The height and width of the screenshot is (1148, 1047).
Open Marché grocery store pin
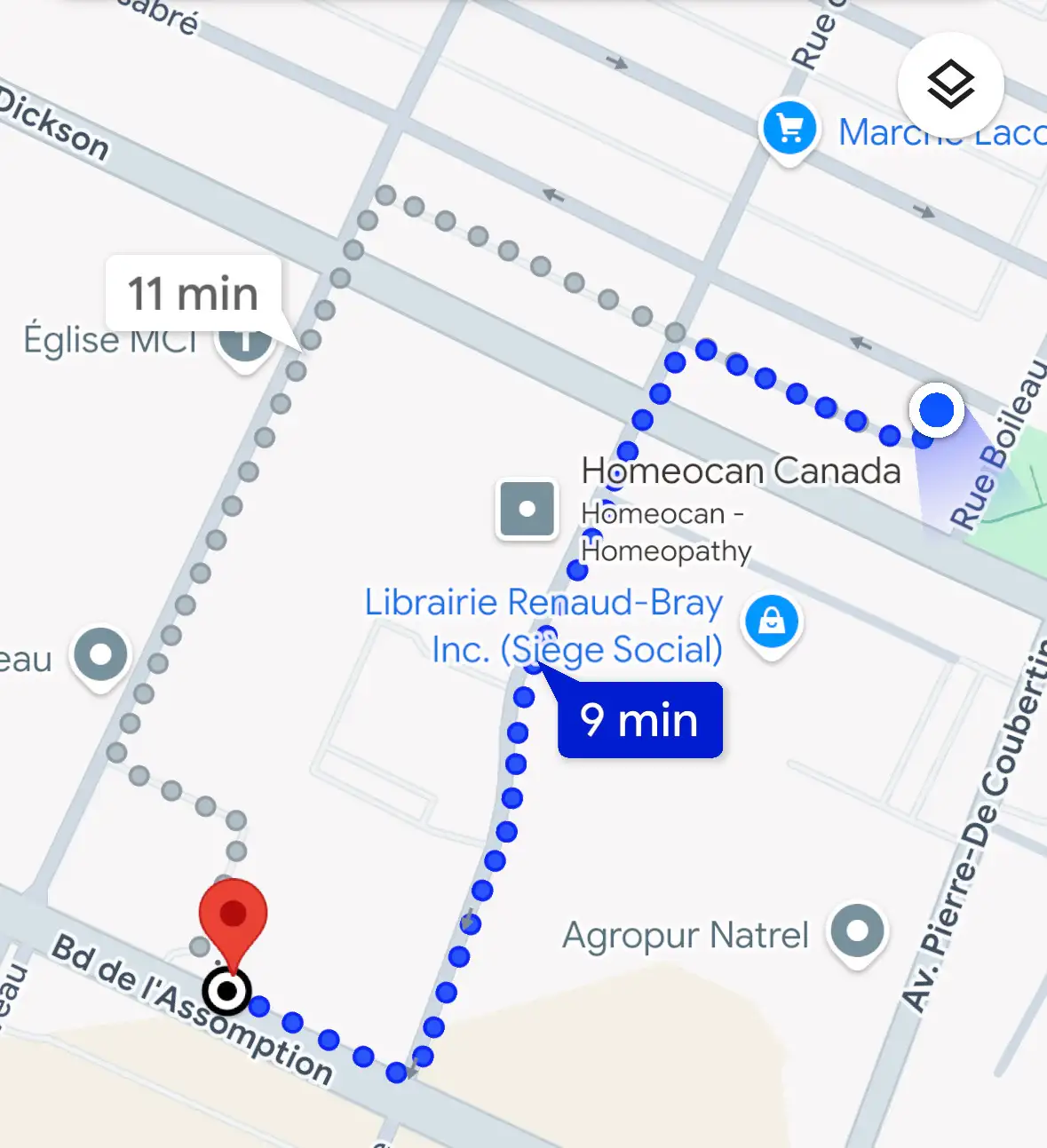pyautogui.click(x=789, y=130)
